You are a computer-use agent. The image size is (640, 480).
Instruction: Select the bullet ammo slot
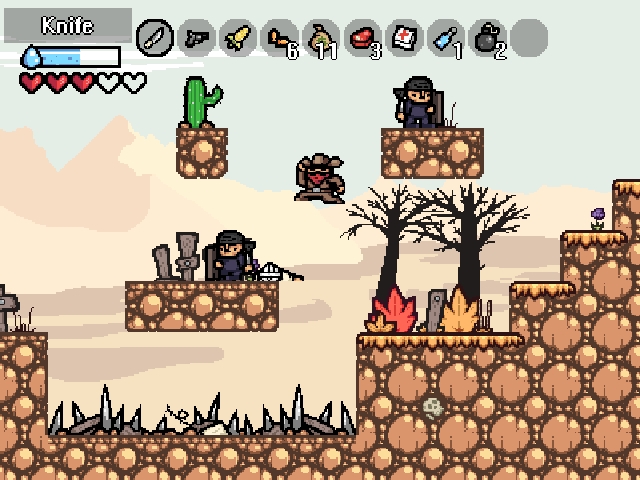click(237, 38)
